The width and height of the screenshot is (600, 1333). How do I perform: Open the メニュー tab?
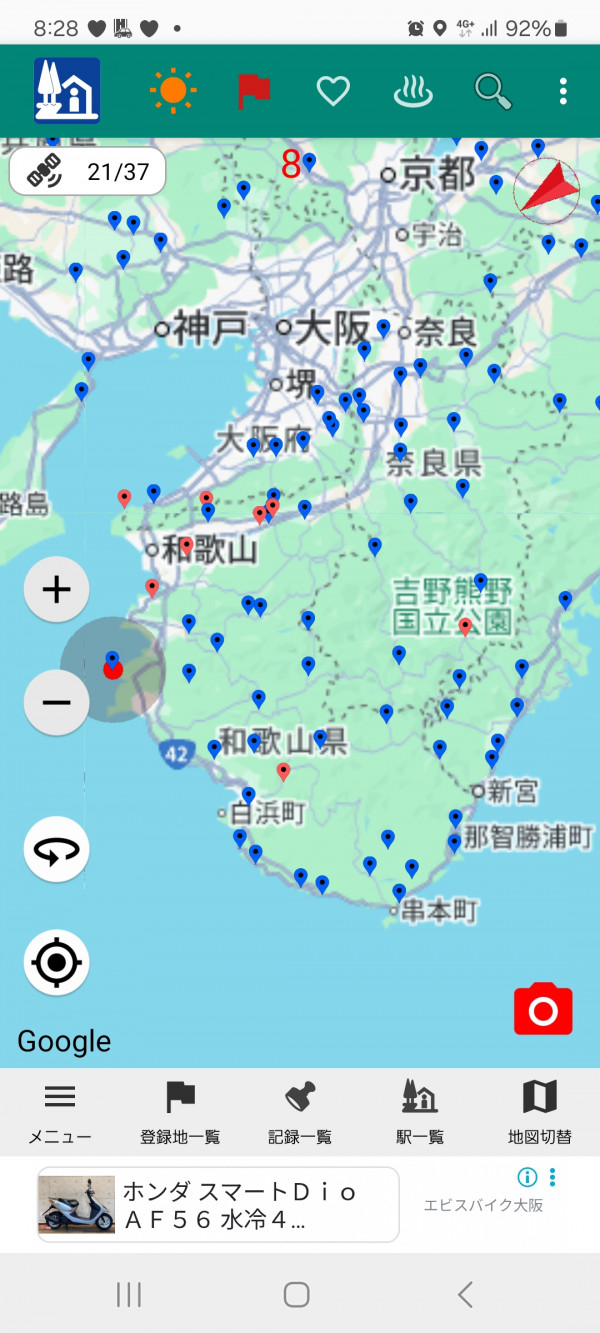pyautogui.click(x=60, y=1112)
